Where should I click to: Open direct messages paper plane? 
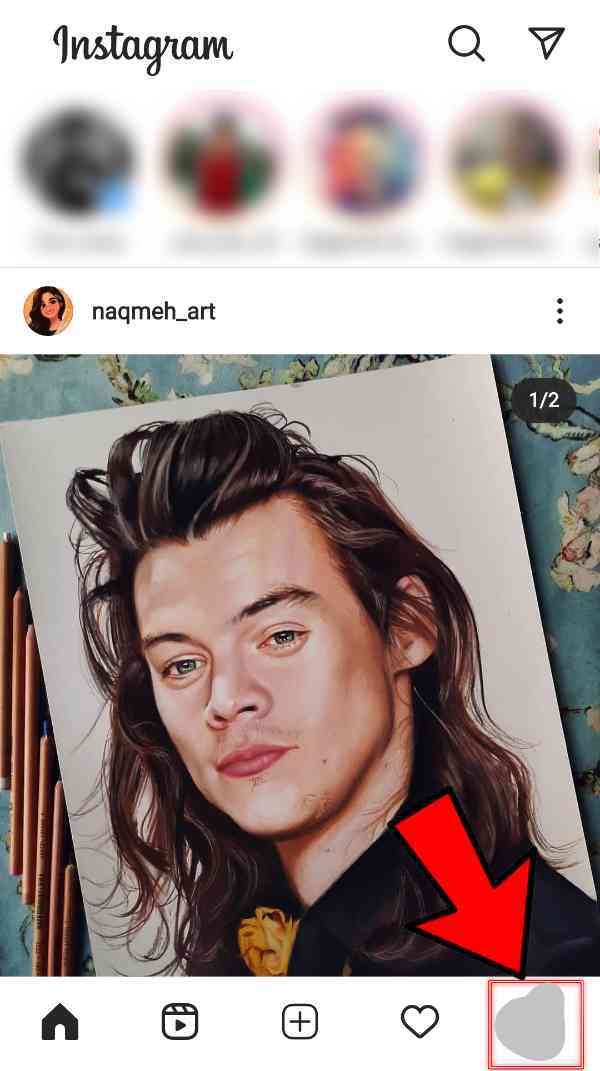(x=546, y=42)
